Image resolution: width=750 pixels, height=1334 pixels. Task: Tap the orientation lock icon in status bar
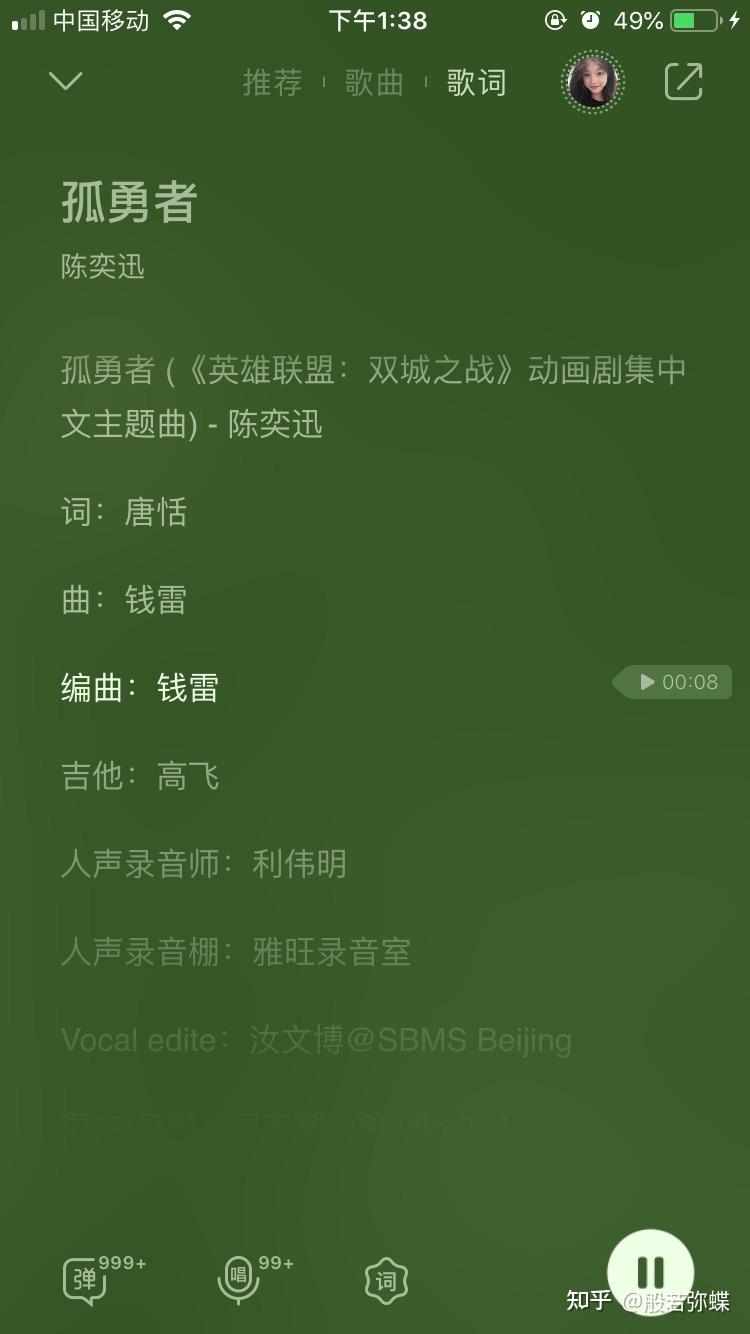pos(553,20)
